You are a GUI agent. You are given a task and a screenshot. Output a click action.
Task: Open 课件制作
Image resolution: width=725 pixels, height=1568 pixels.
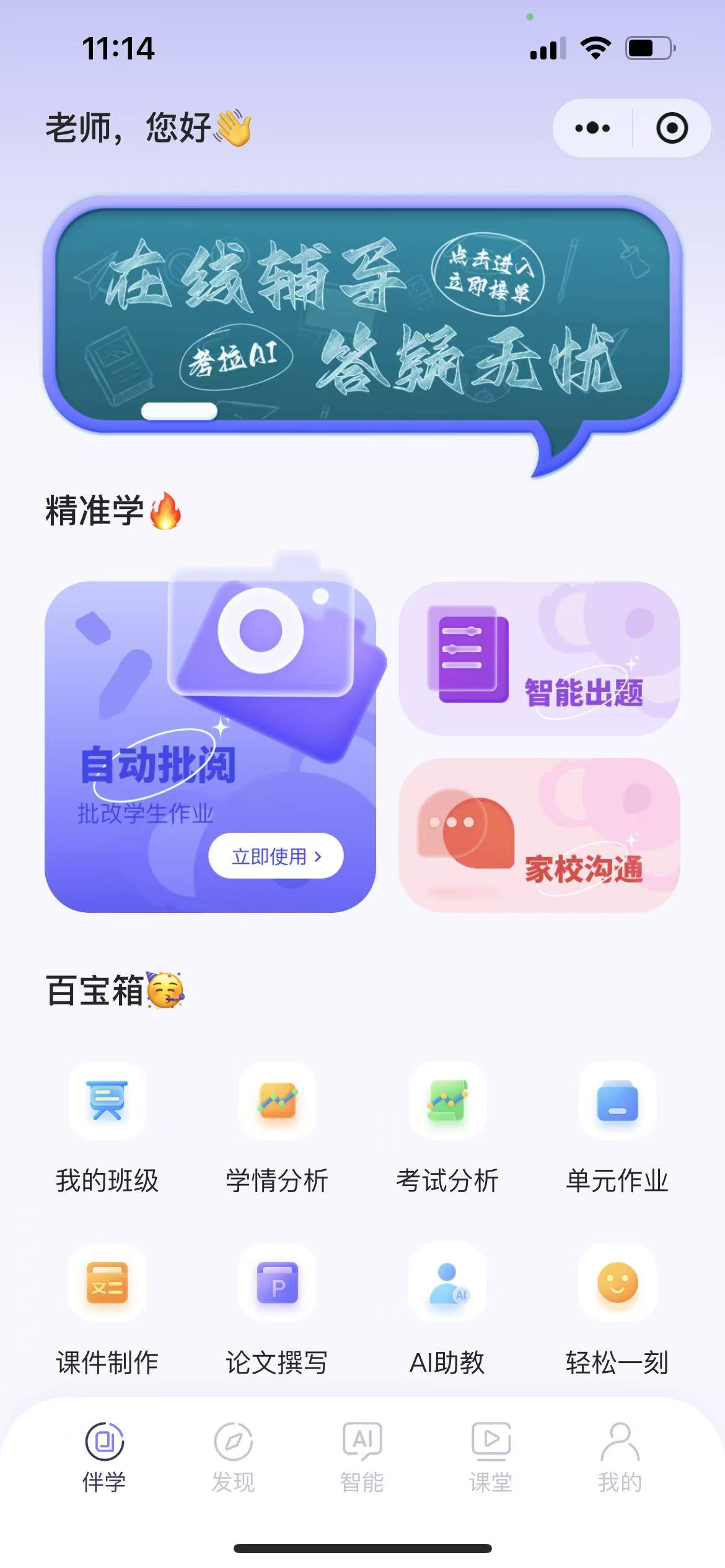click(x=107, y=1308)
